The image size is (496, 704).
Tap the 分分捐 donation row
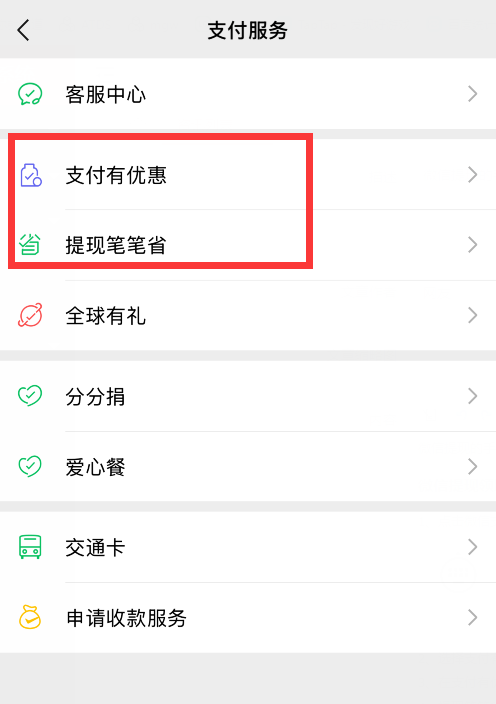[x=248, y=396]
